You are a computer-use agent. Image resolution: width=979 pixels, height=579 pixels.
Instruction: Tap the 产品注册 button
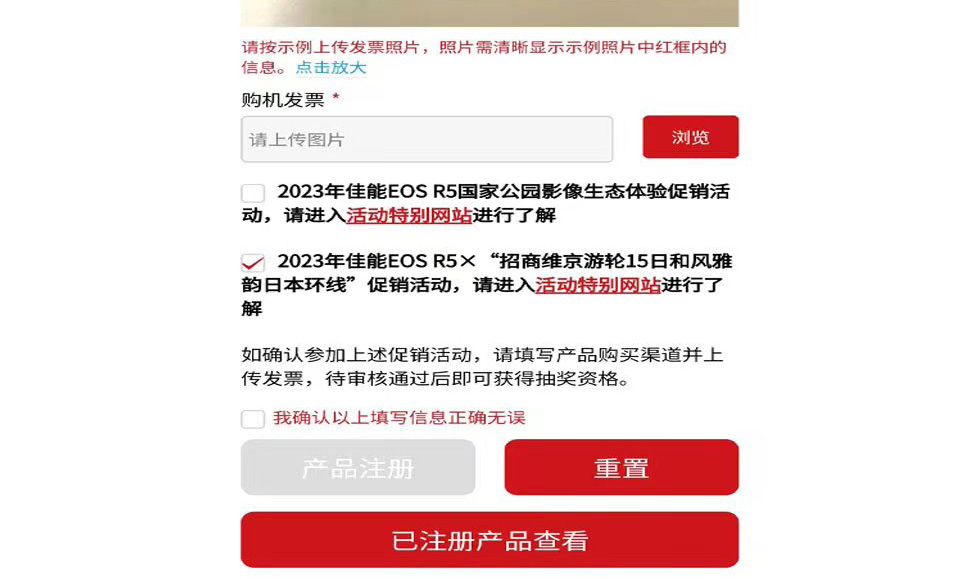pos(358,468)
